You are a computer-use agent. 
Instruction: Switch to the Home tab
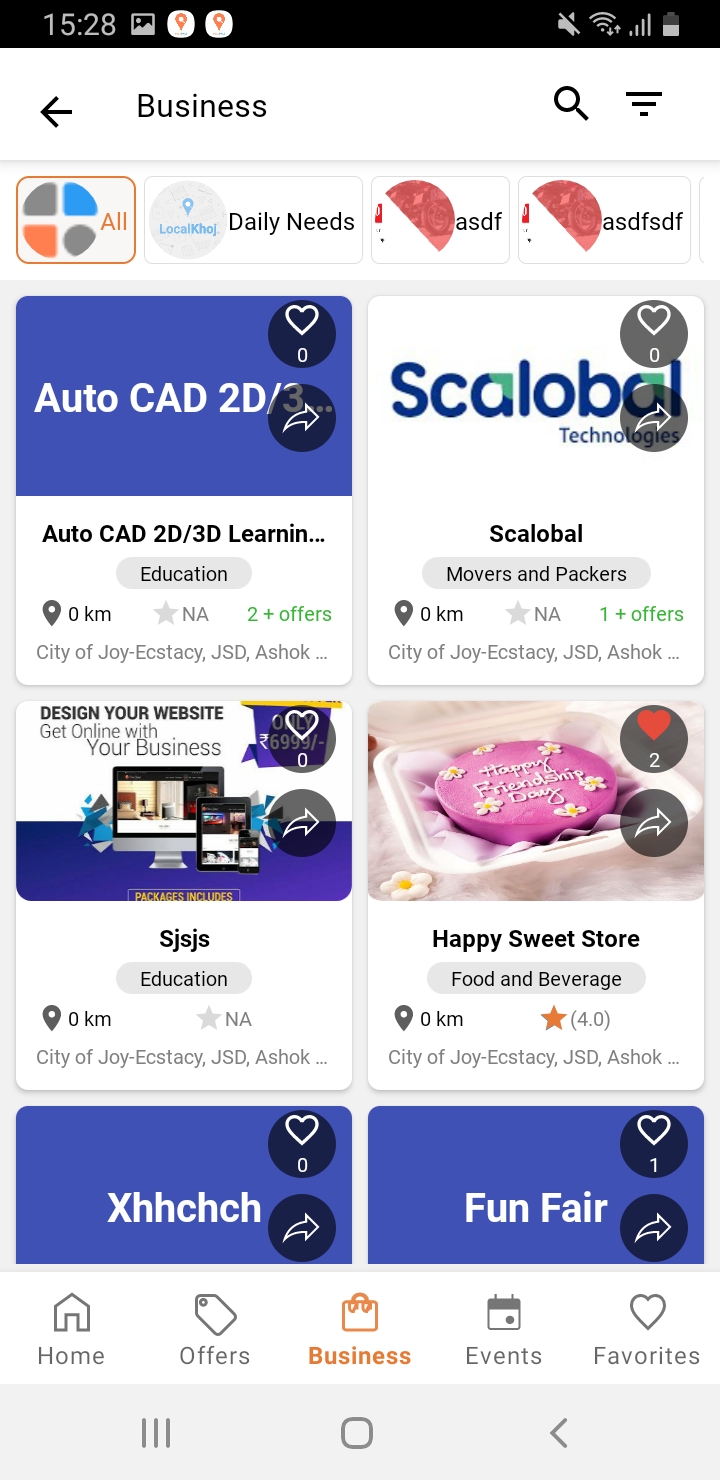[x=71, y=1328]
